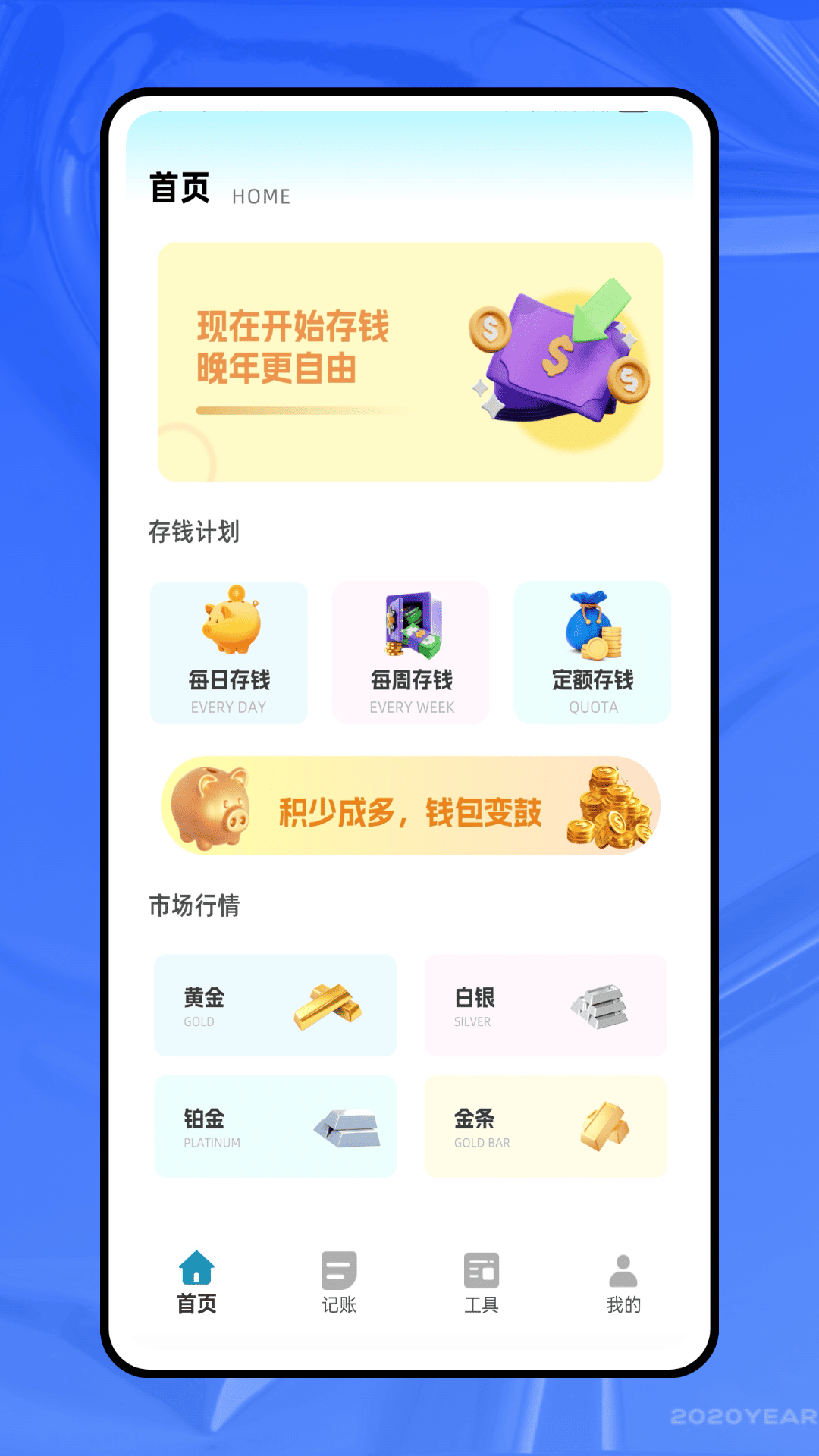Click the 市场行情 section header
Screen dimensions: 819x1456
point(194,906)
